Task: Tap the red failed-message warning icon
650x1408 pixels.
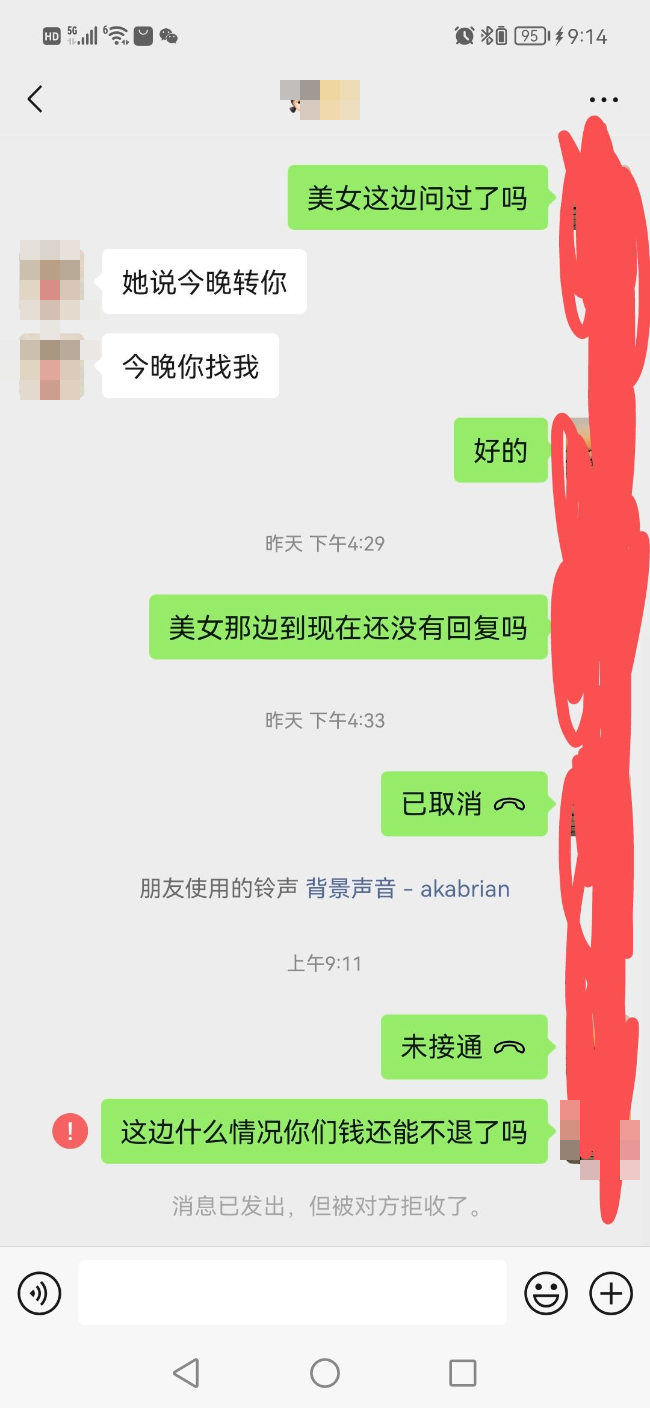Action: click(x=70, y=1132)
